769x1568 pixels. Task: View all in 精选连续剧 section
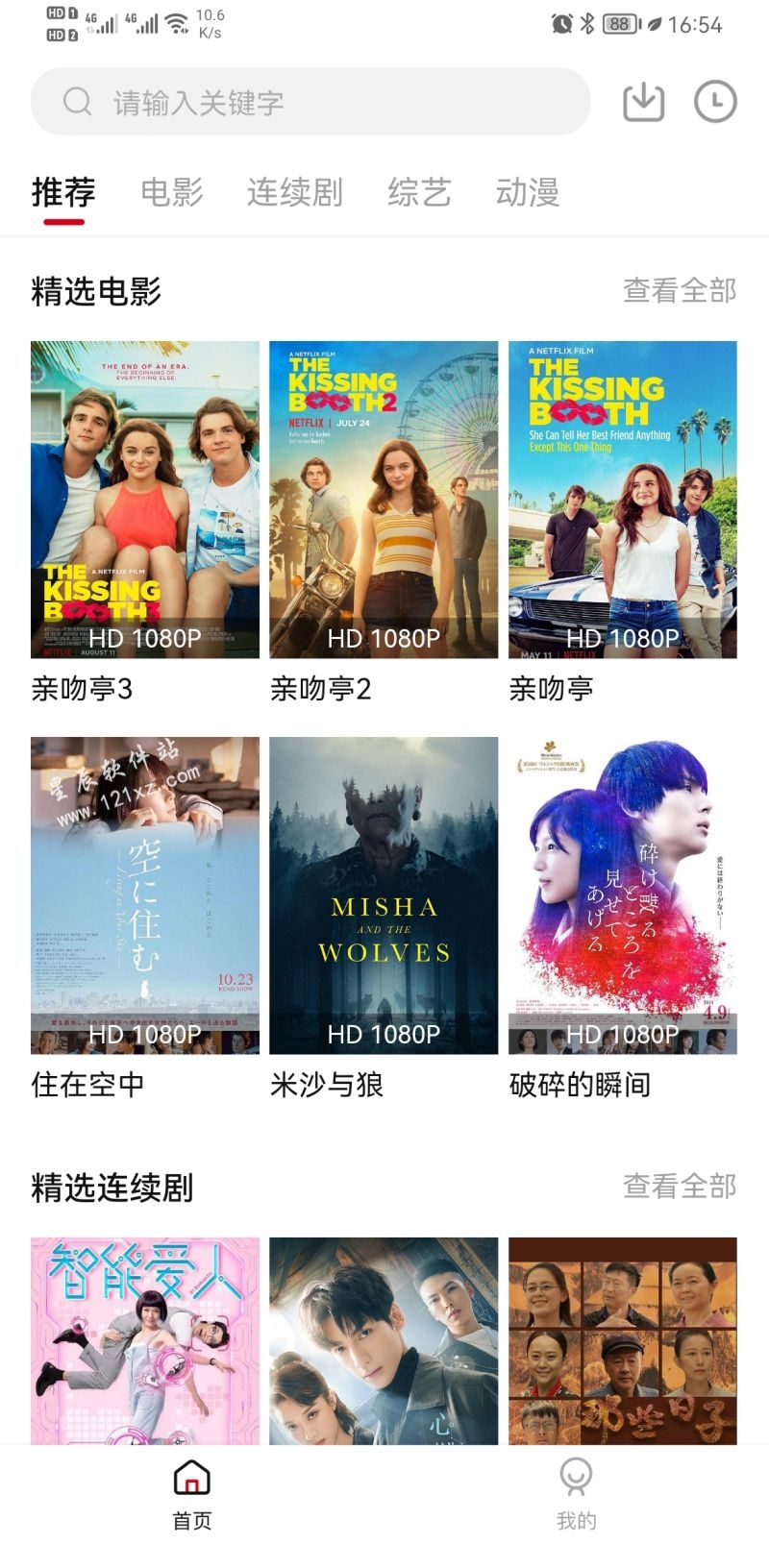680,1187
